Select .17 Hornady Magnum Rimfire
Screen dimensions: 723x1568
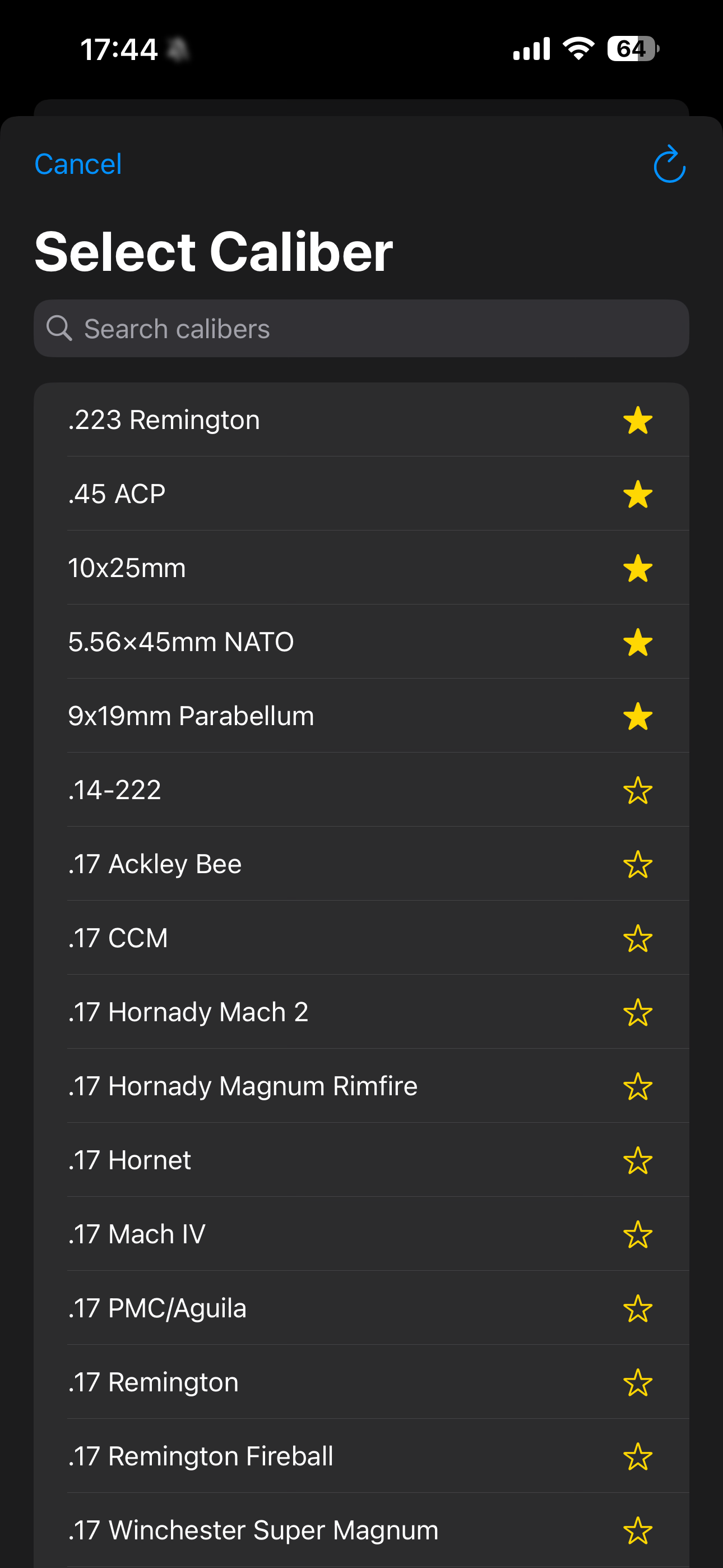pyautogui.click(x=361, y=1086)
